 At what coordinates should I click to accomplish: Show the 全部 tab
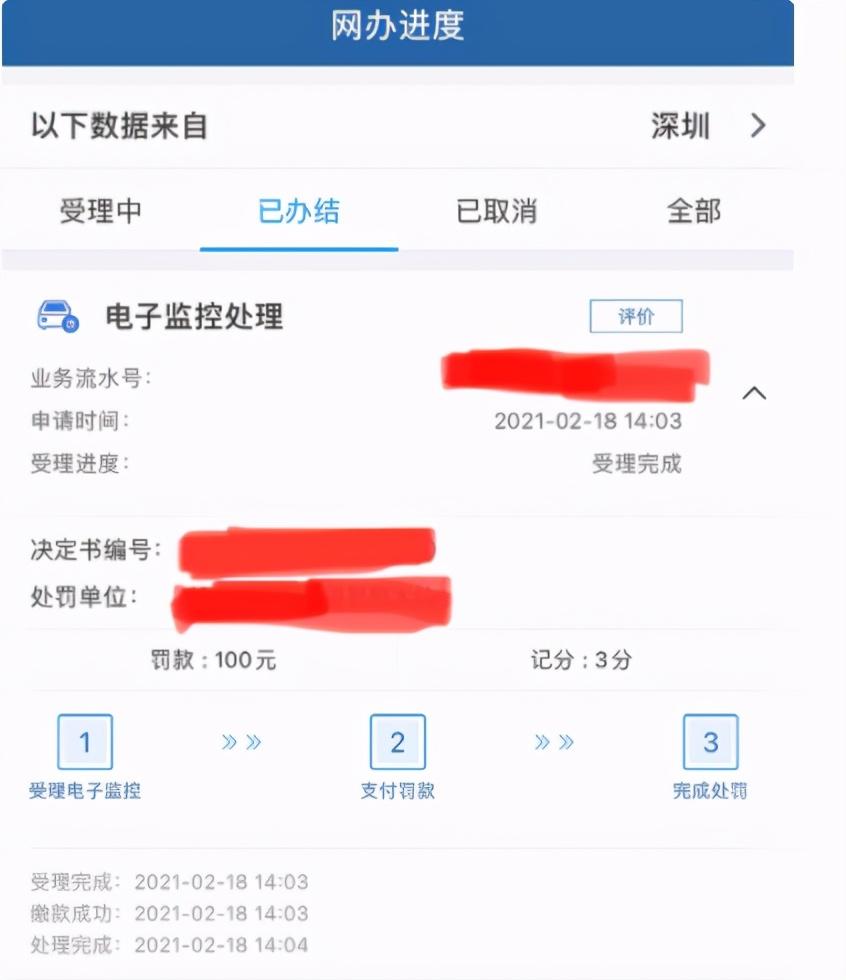coord(694,211)
